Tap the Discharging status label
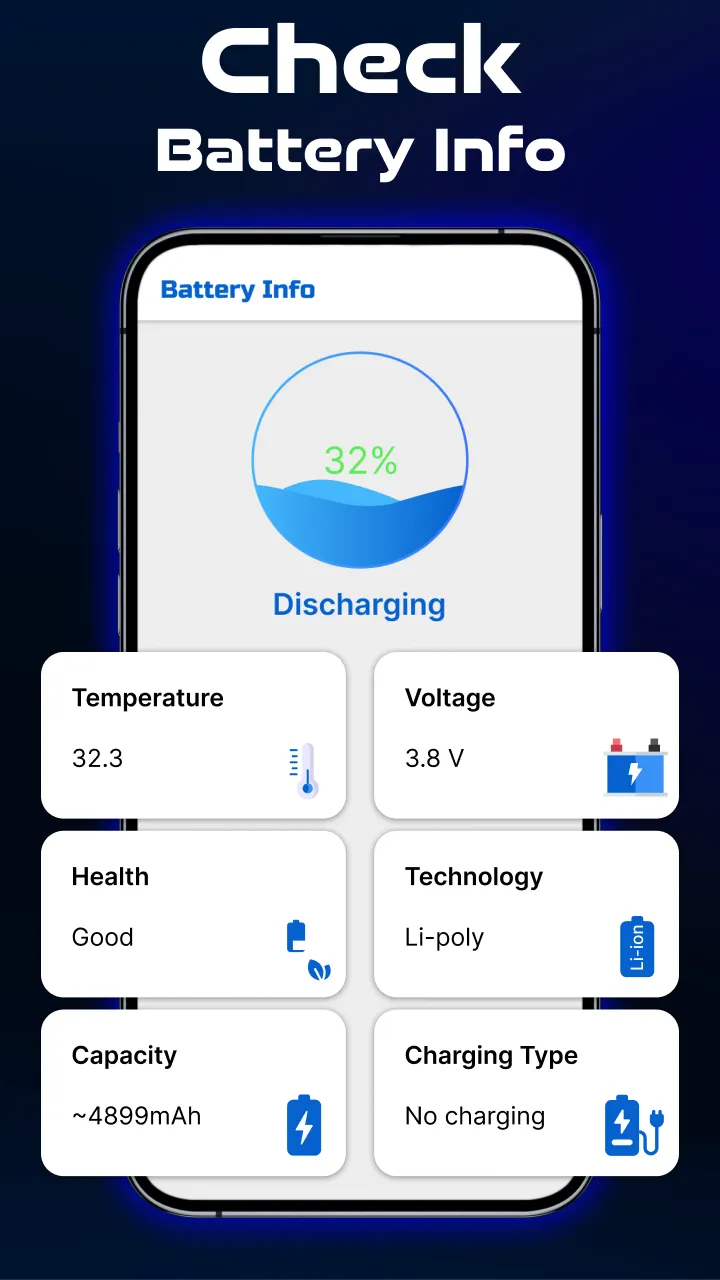 [x=359, y=604]
